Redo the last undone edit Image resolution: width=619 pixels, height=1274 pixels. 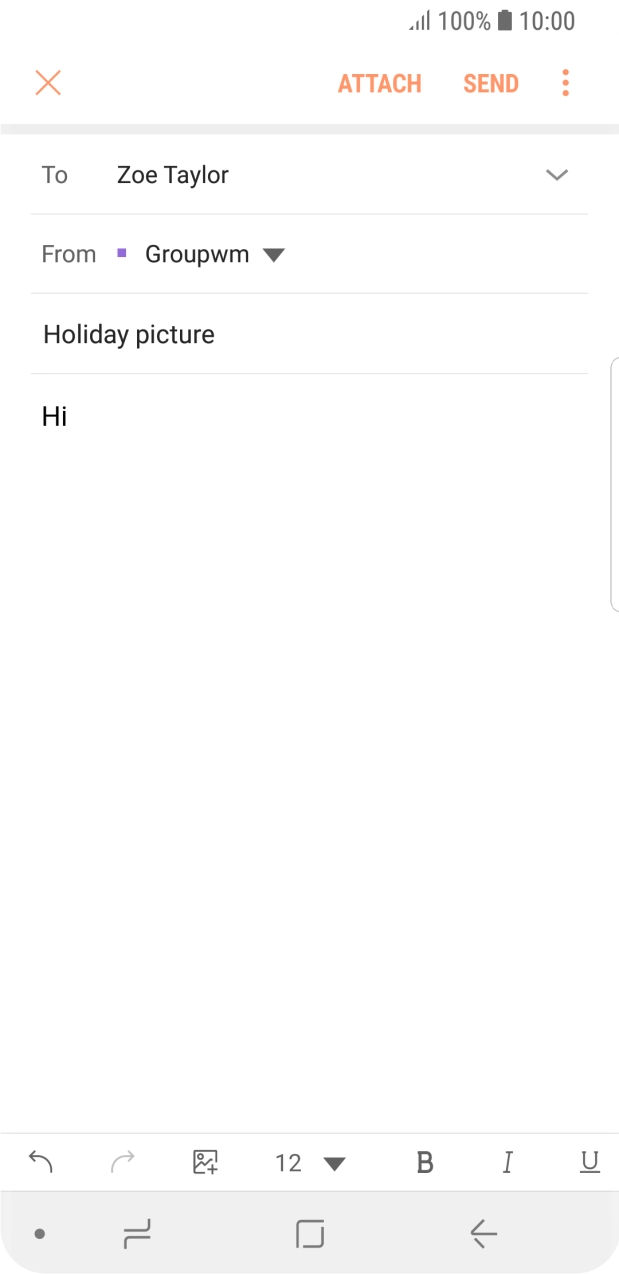[x=122, y=1162]
